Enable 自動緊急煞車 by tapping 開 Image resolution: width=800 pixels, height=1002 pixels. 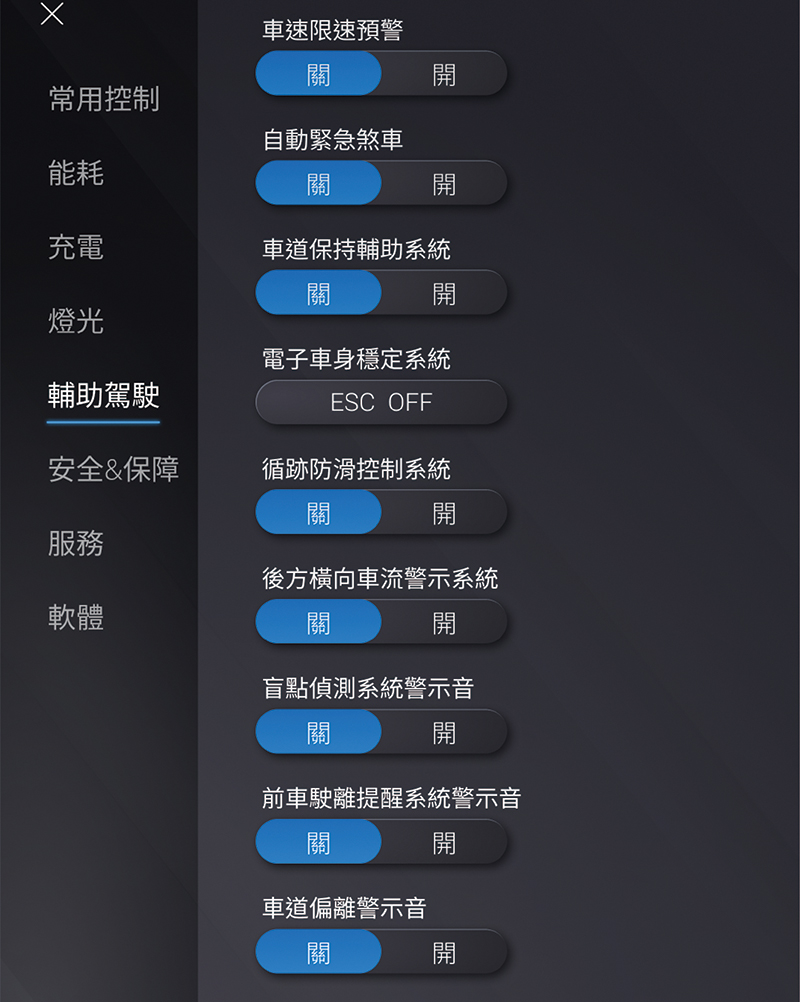(444, 184)
